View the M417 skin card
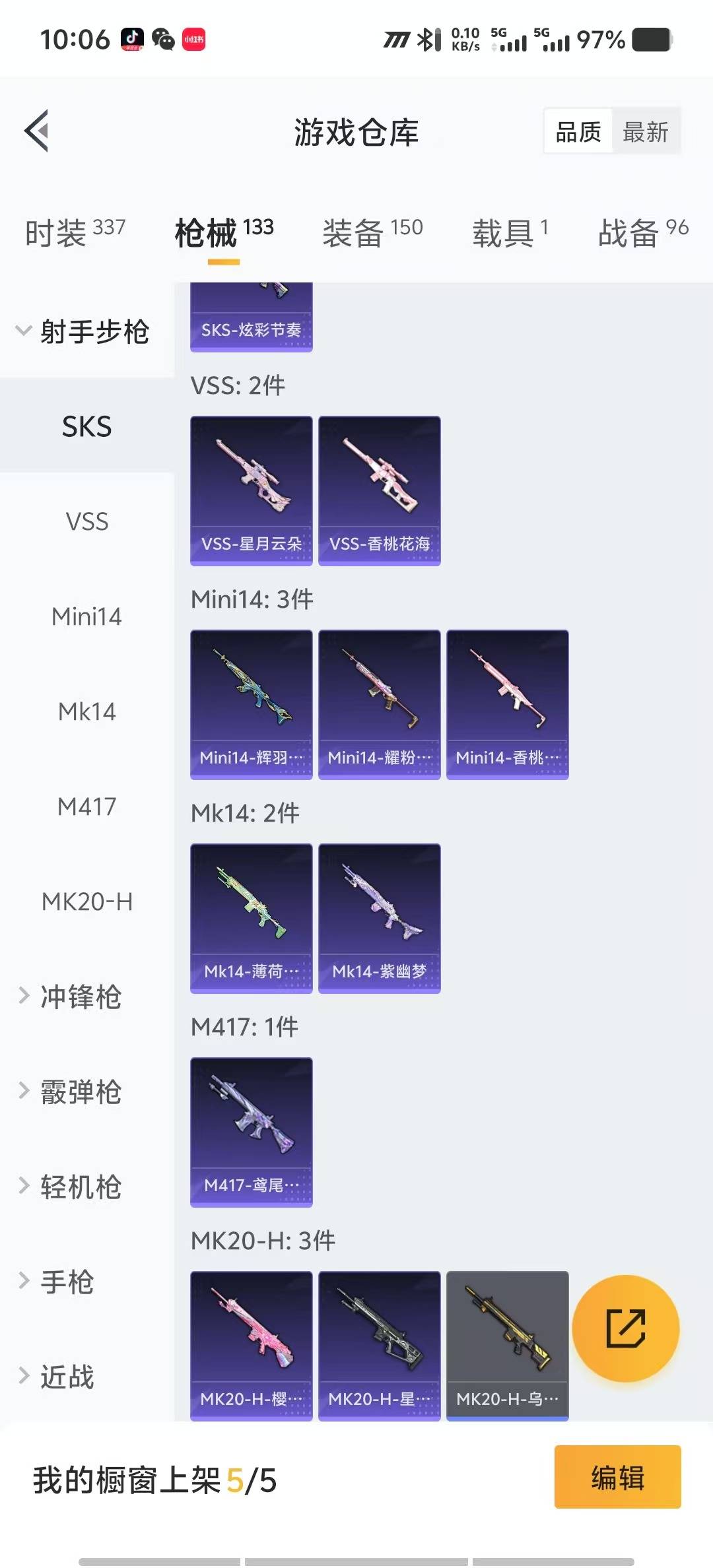The image size is (713, 1568). click(252, 1132)
